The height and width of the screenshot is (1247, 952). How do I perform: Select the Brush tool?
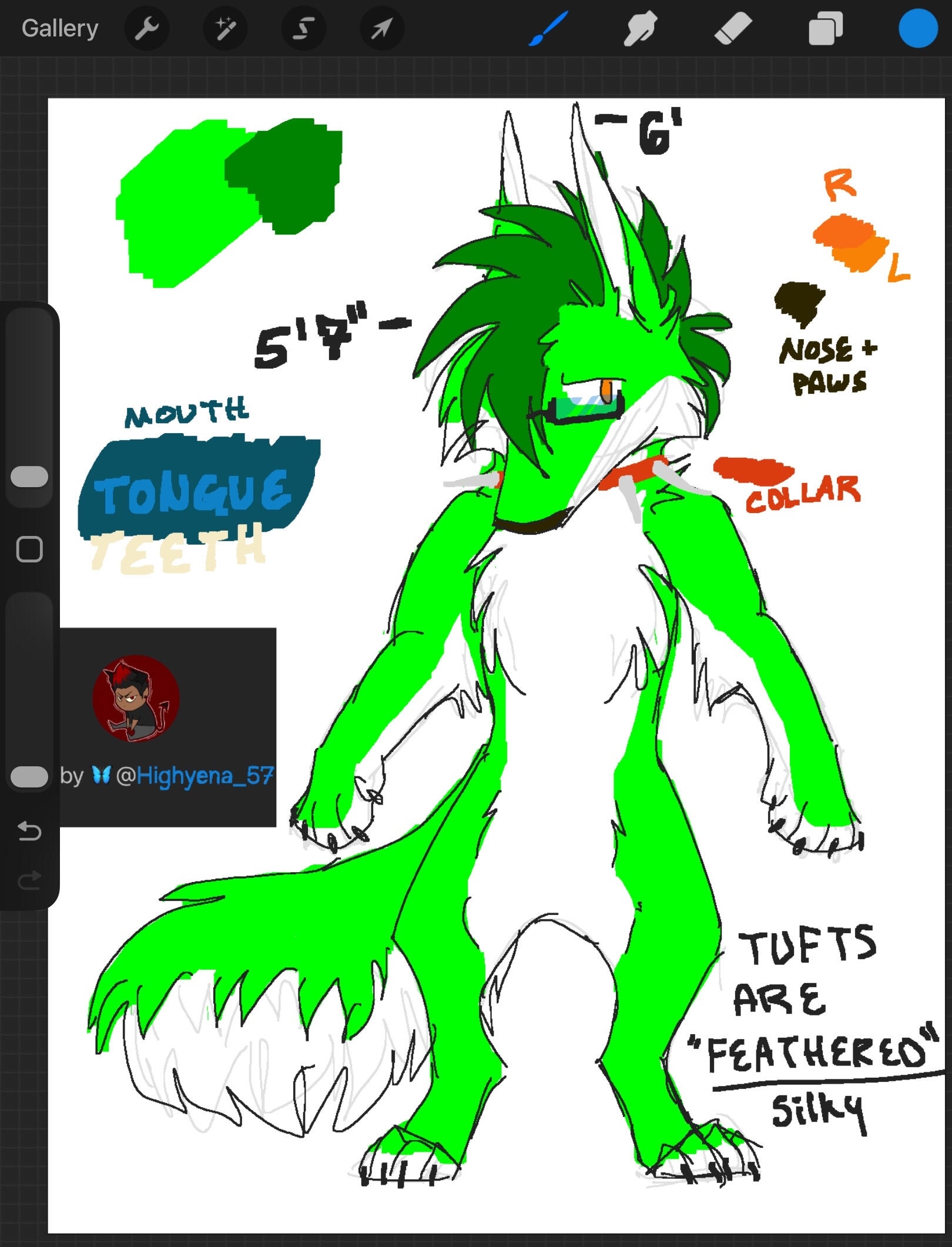click(548, 28)
